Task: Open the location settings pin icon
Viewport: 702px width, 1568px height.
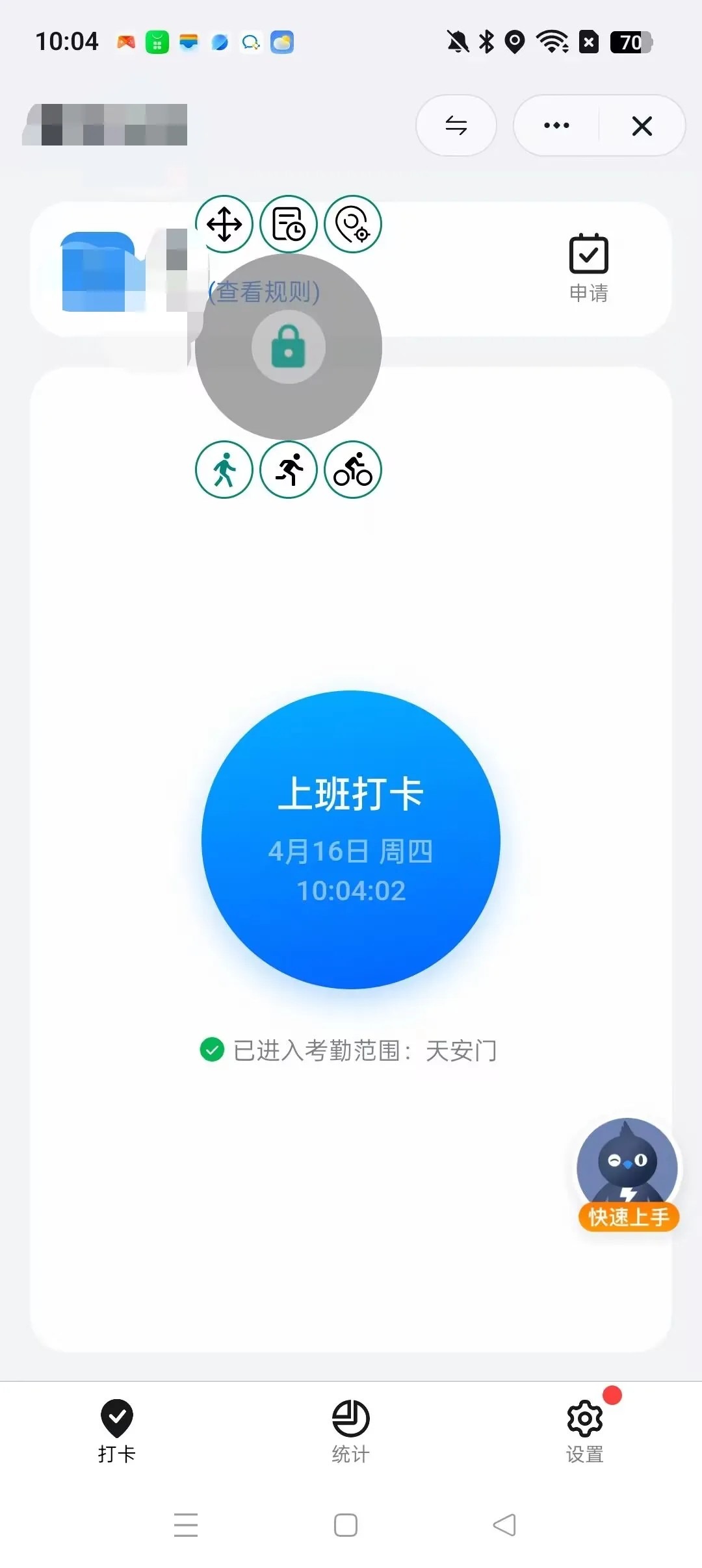Action: click(x=353, y=224)
